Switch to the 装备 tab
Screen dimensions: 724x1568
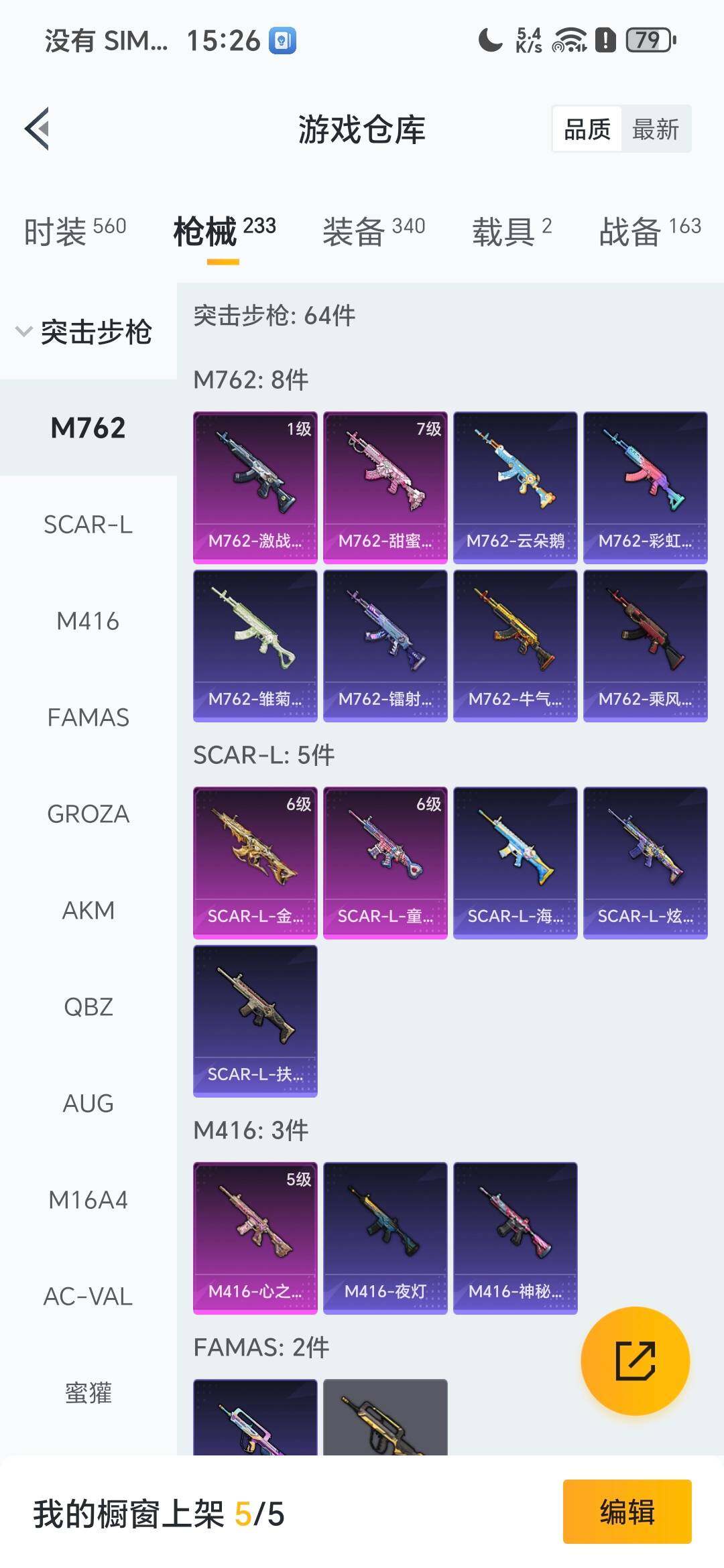coord(373,231)
